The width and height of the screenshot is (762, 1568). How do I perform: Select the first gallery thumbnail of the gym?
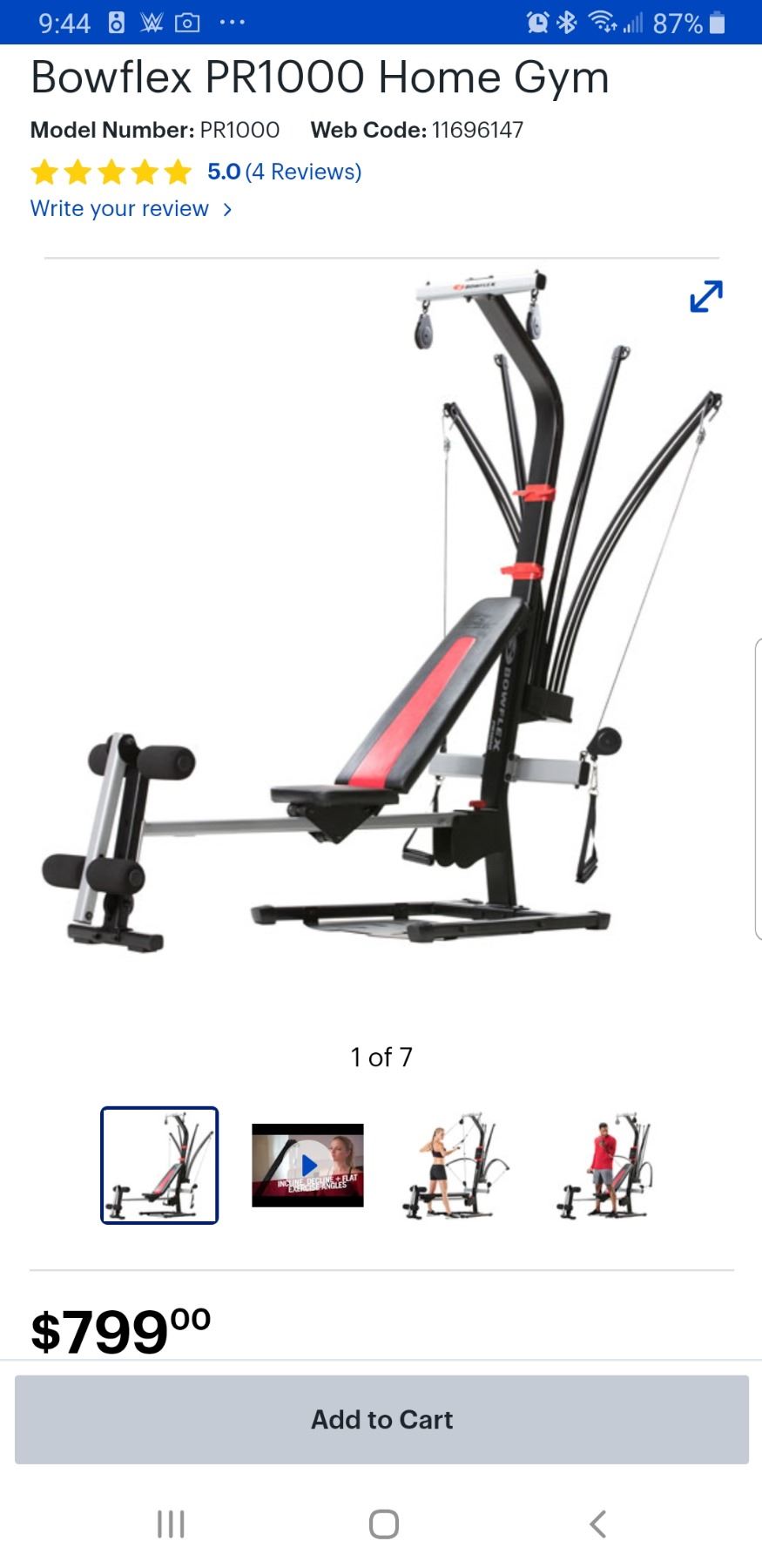159,1165
